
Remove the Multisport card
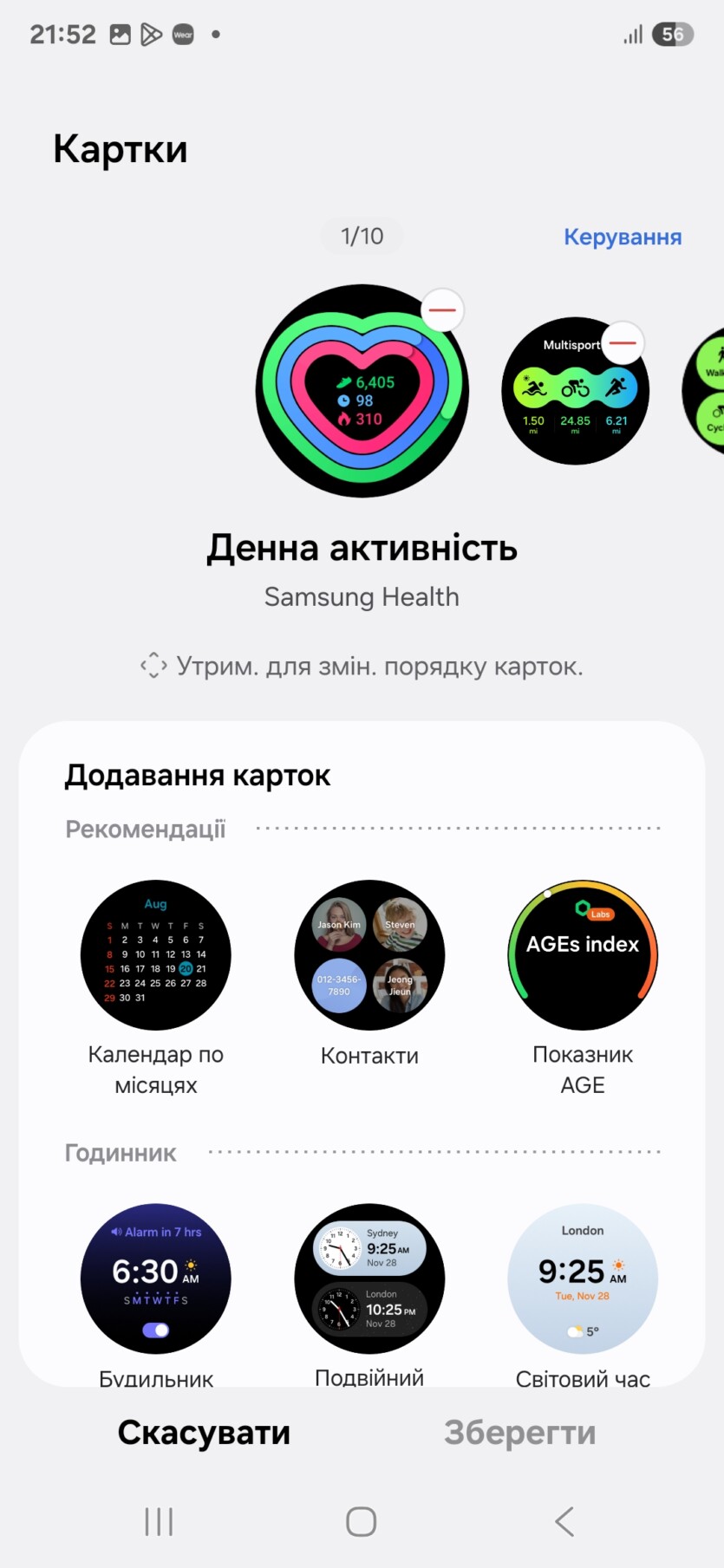coord(623,343)
